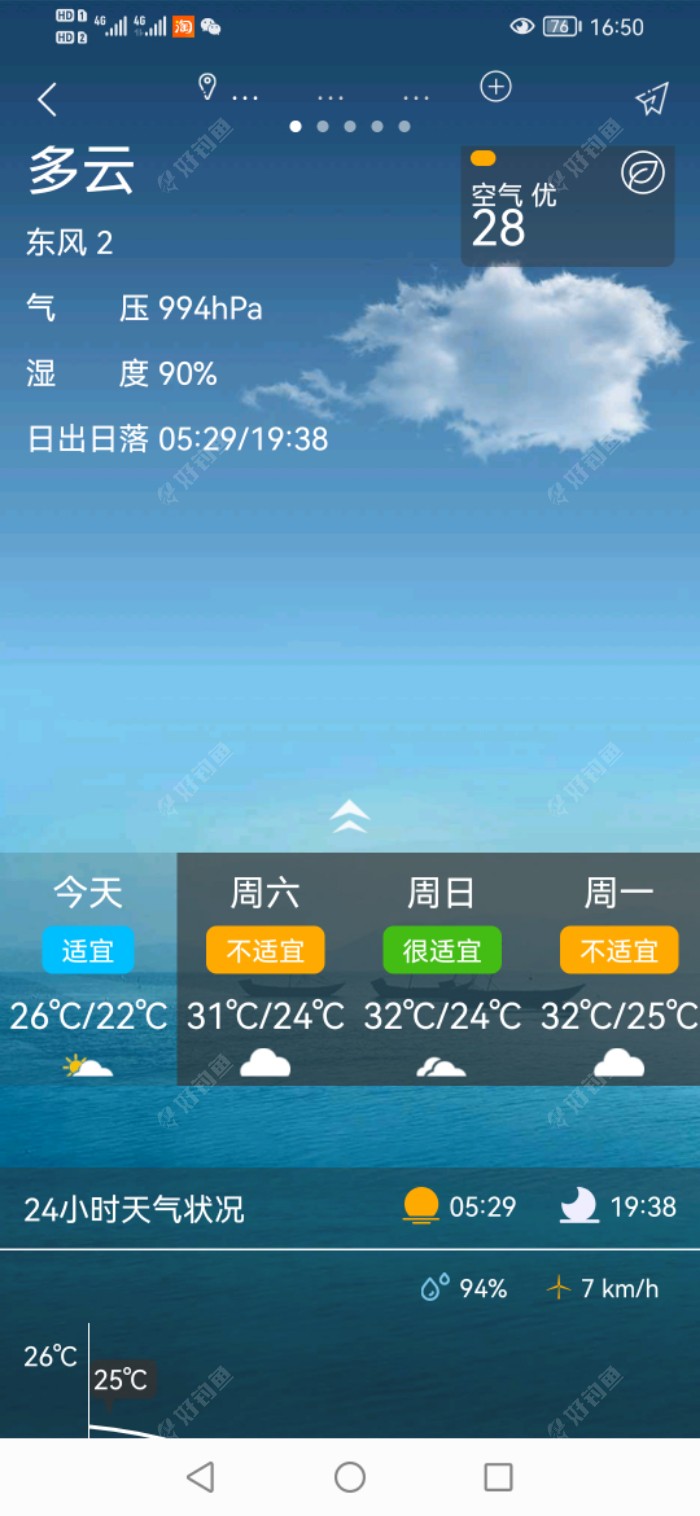The width and height of the screenshot is (700, 1516).
Task: Open the air quality card showing 28
Action: [x=567, y=206]
